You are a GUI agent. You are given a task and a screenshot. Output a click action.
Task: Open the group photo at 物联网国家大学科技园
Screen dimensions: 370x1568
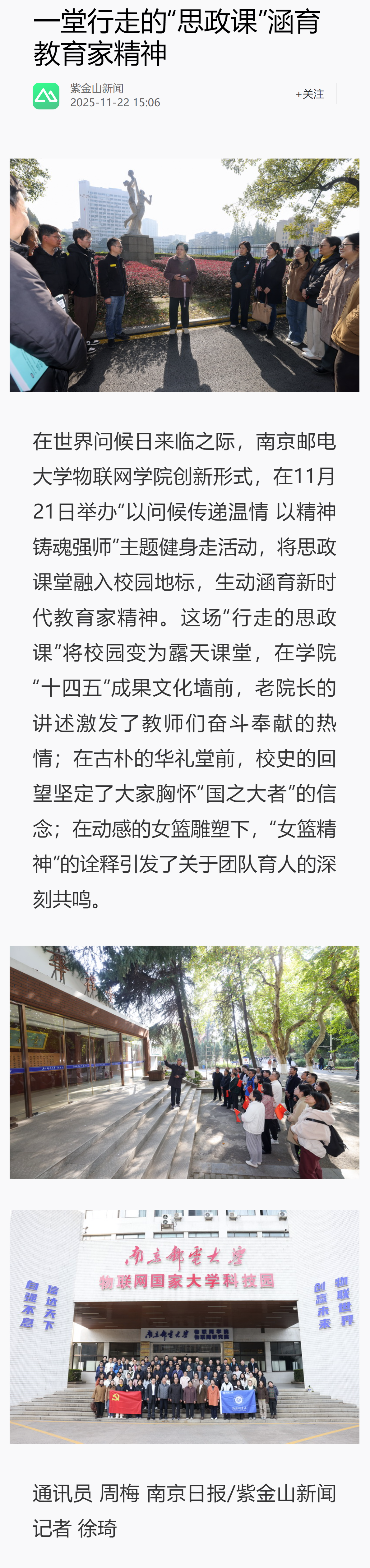(184, 1326)
